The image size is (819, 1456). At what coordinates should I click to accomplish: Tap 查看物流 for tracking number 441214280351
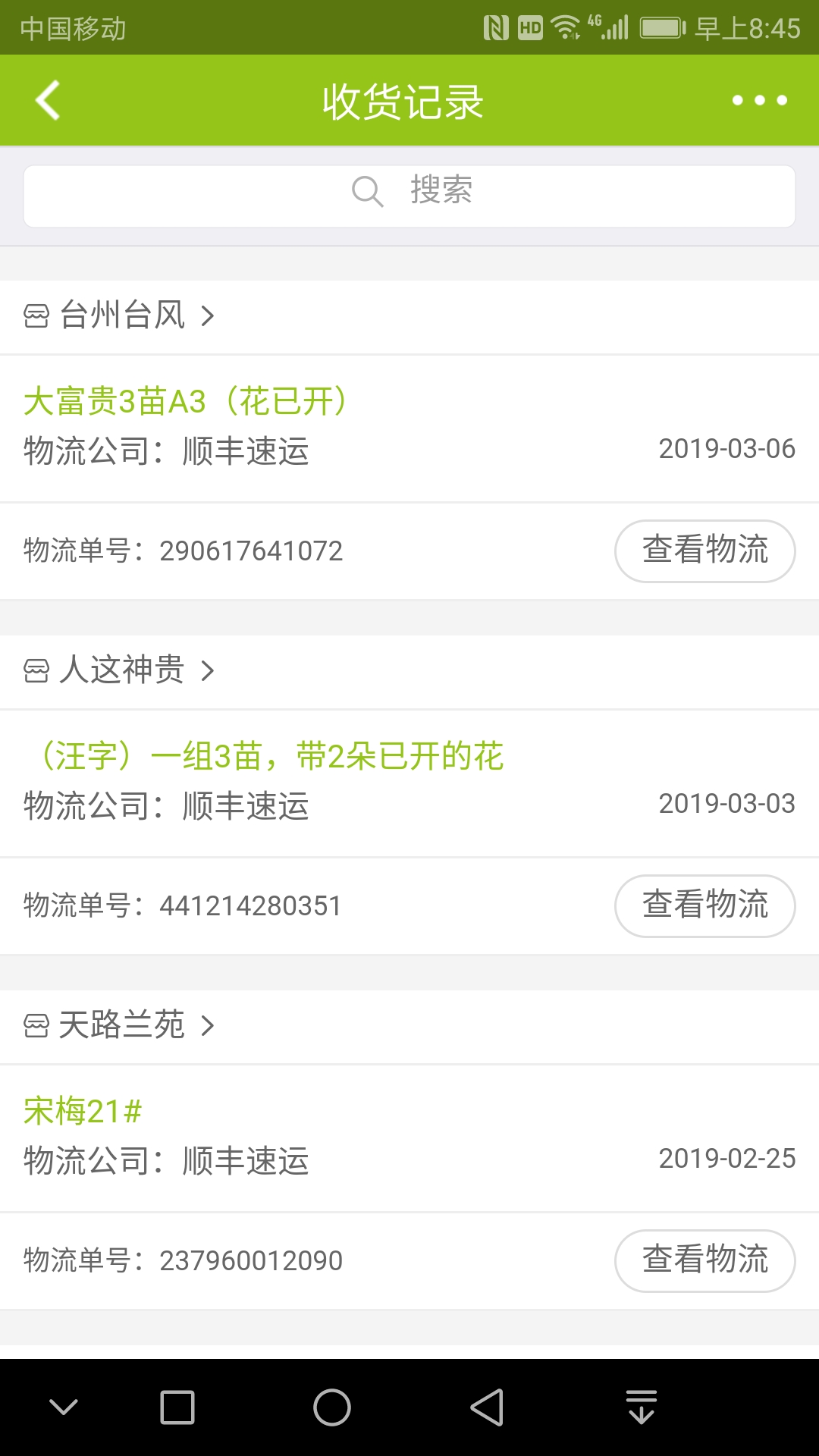(704, 906)
